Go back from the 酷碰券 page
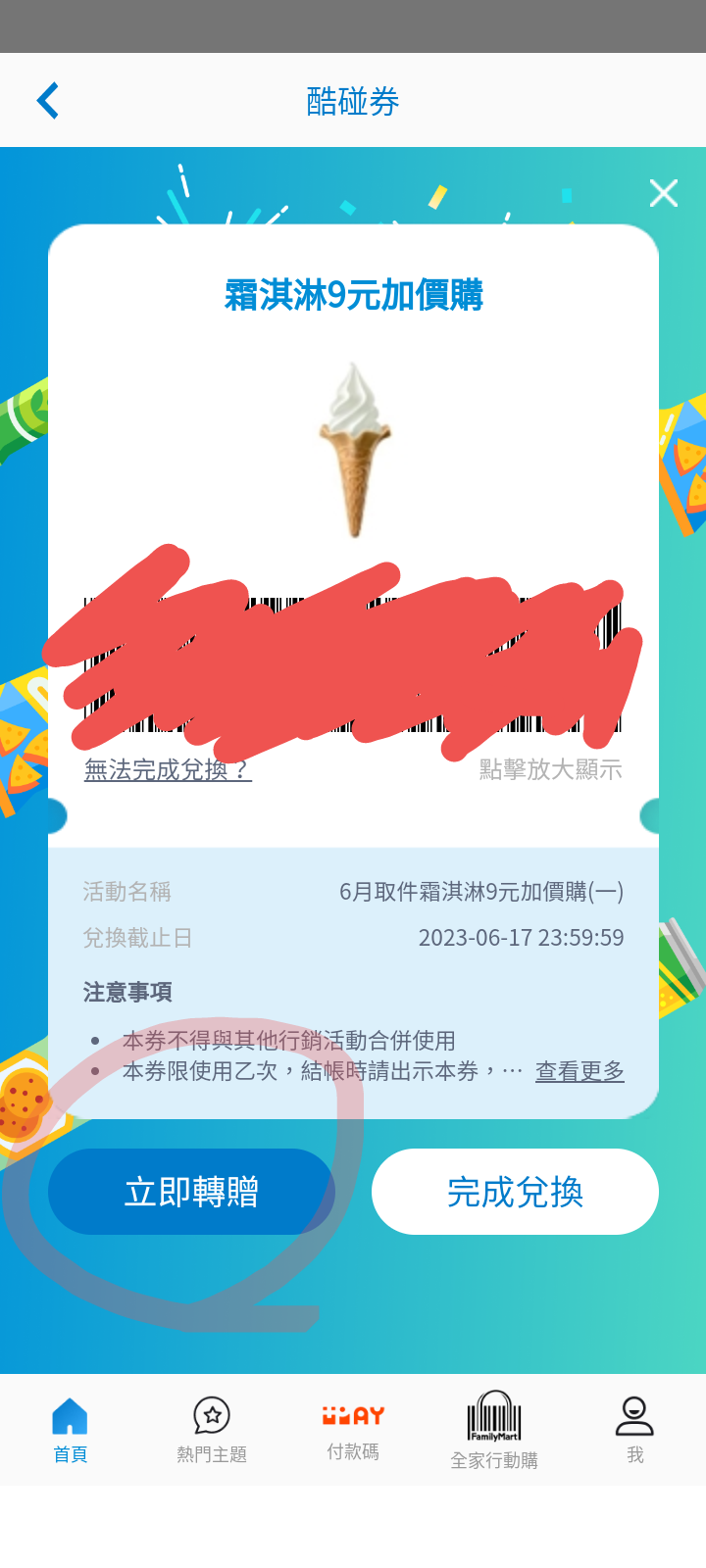This screenshot has height=1568, width=706. pyautogui.click(x=48, y=101)
